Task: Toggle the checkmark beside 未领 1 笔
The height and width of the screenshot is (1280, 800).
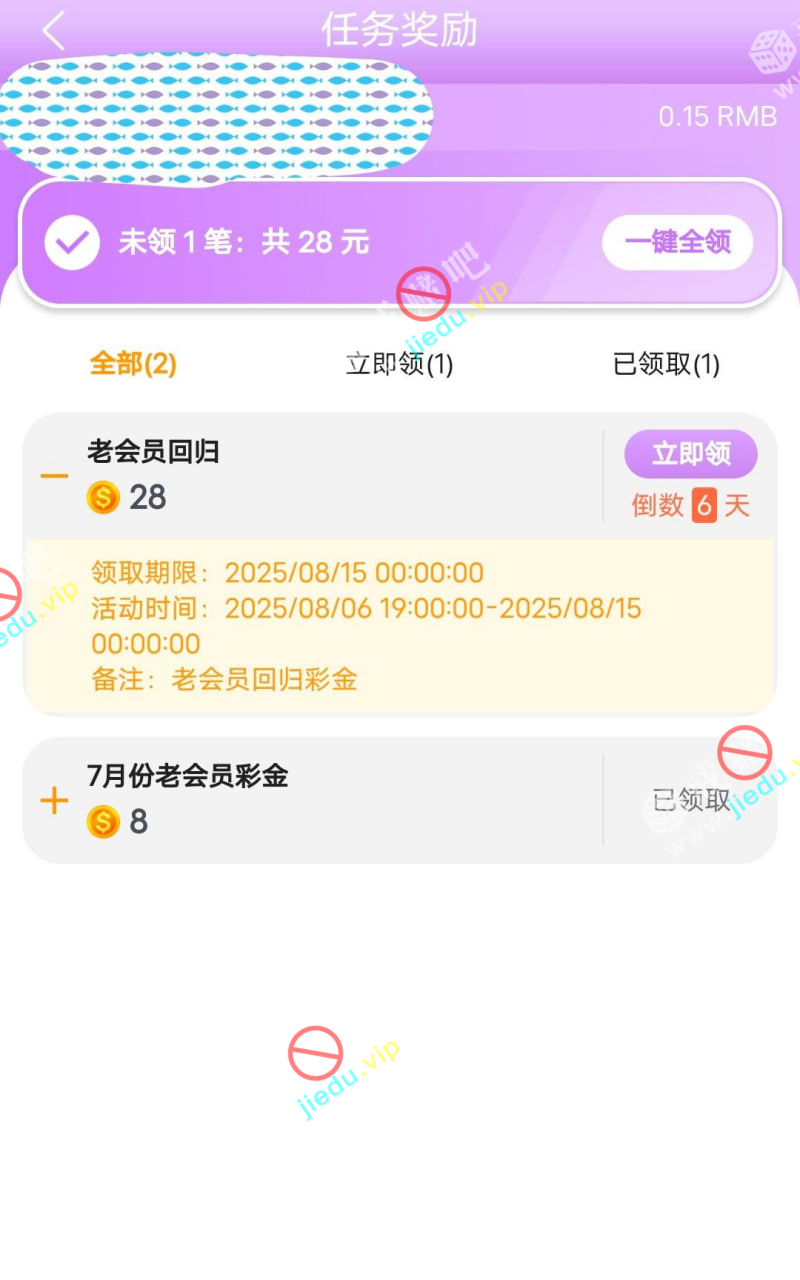Action: click(72, 242)
